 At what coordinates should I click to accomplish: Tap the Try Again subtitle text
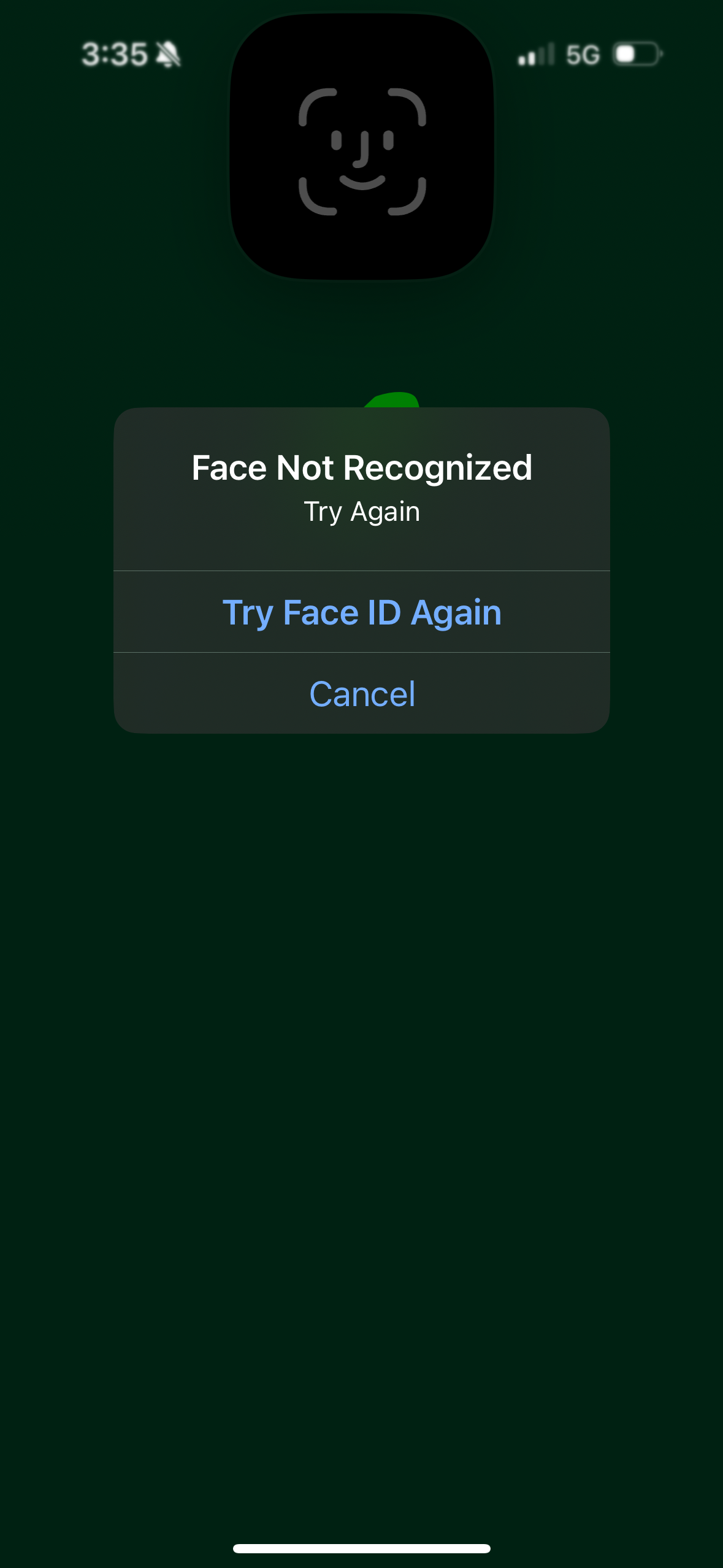point(361,511)
